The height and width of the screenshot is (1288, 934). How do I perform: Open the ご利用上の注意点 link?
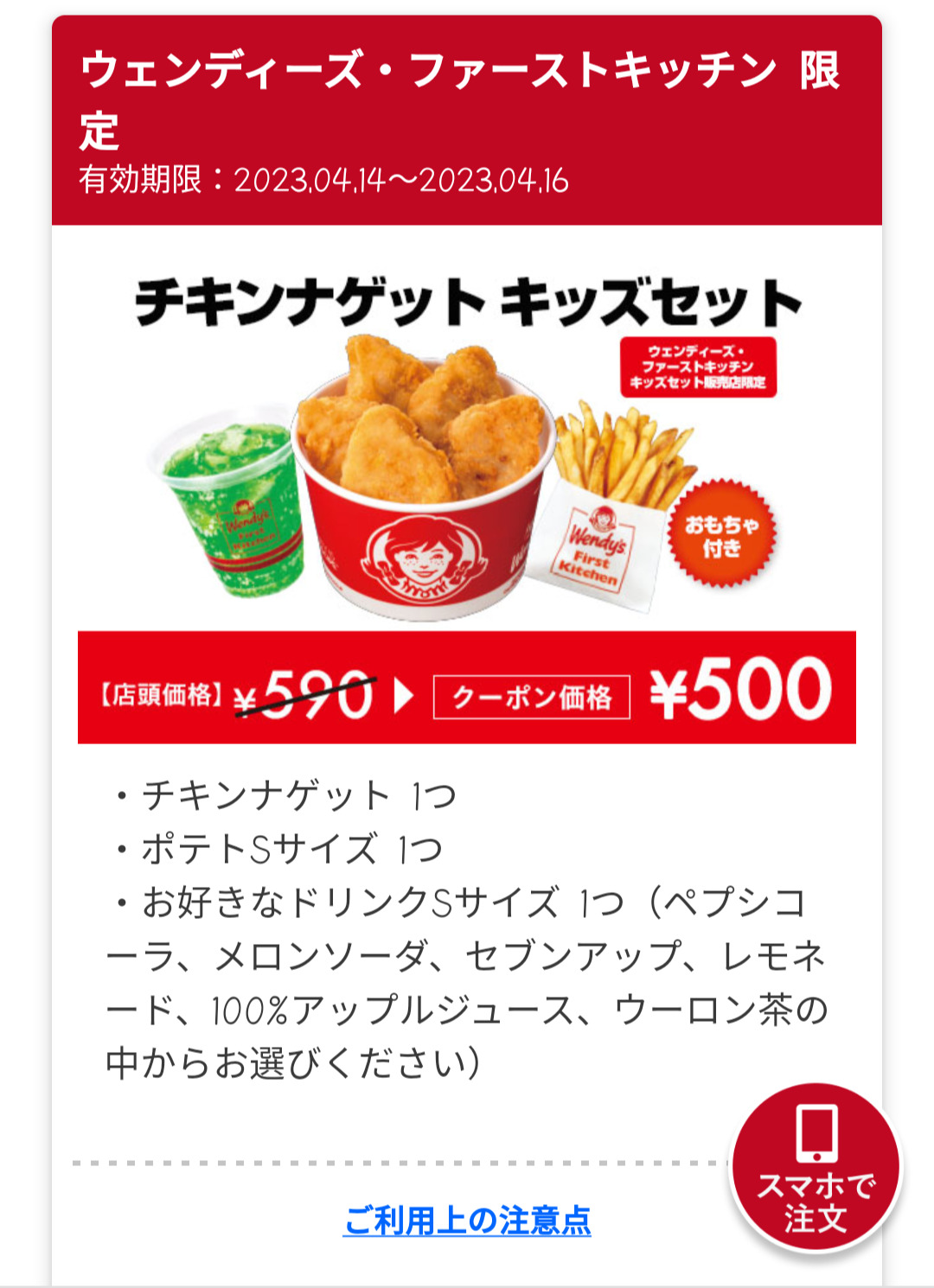[x=467, y=1221]
